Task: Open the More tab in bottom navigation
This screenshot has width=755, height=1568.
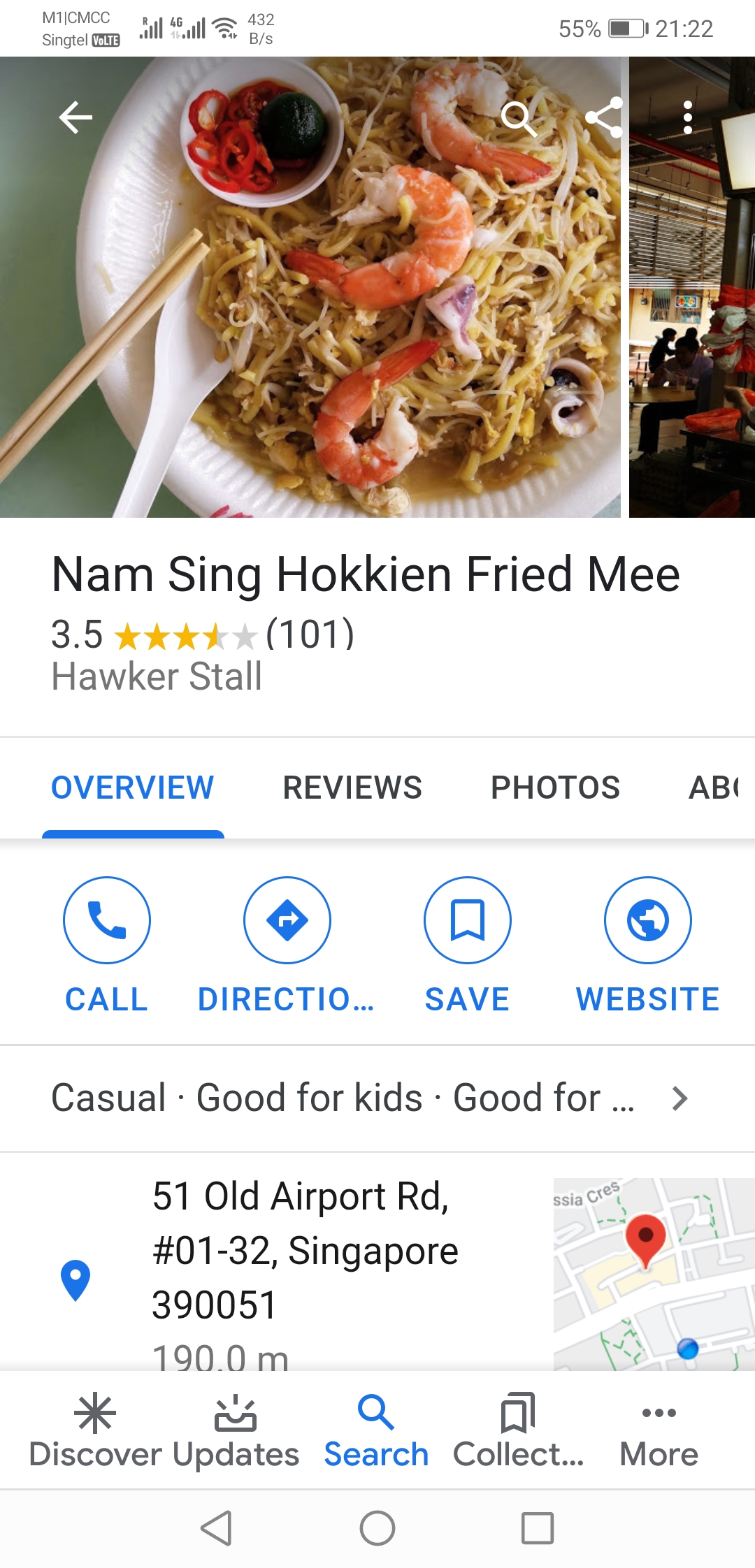Action: click(659, 1430)
